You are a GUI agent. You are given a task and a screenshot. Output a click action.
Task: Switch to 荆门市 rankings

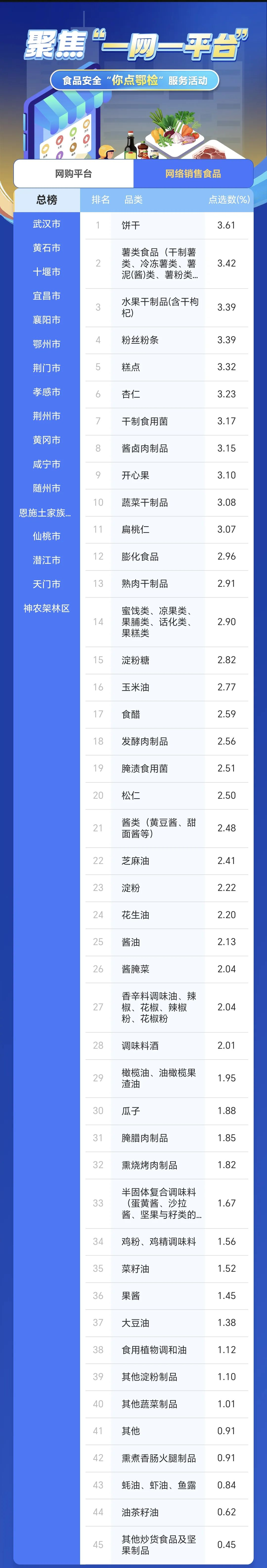(47, 368)
